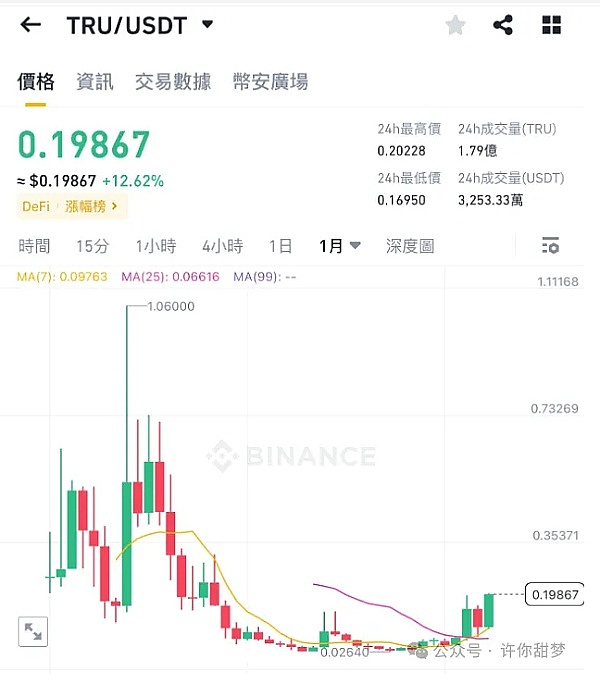This screenshot has width=600, height=684.
Task: Open the grid layout menu
Action: pos(551,25)
